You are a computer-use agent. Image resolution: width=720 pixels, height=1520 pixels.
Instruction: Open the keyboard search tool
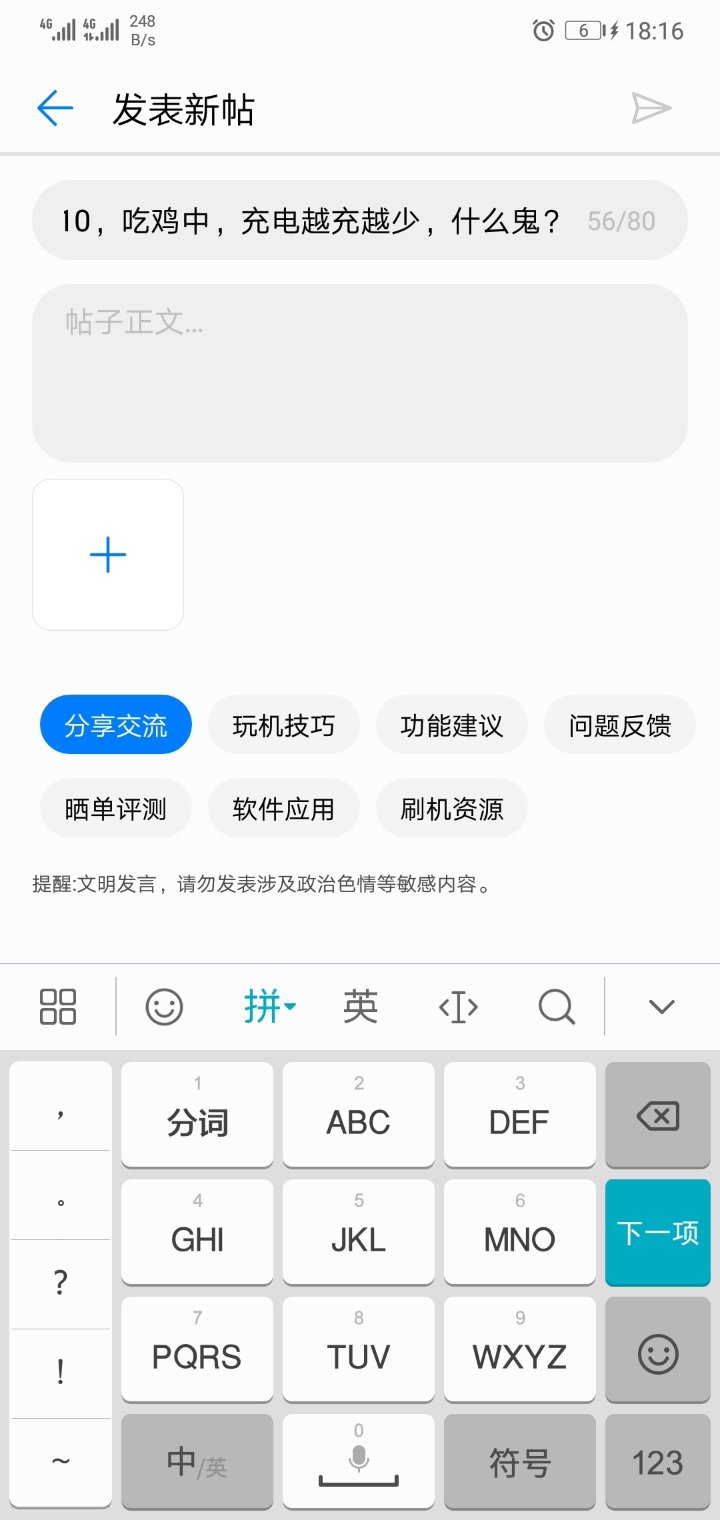[x=556, y=1006]
